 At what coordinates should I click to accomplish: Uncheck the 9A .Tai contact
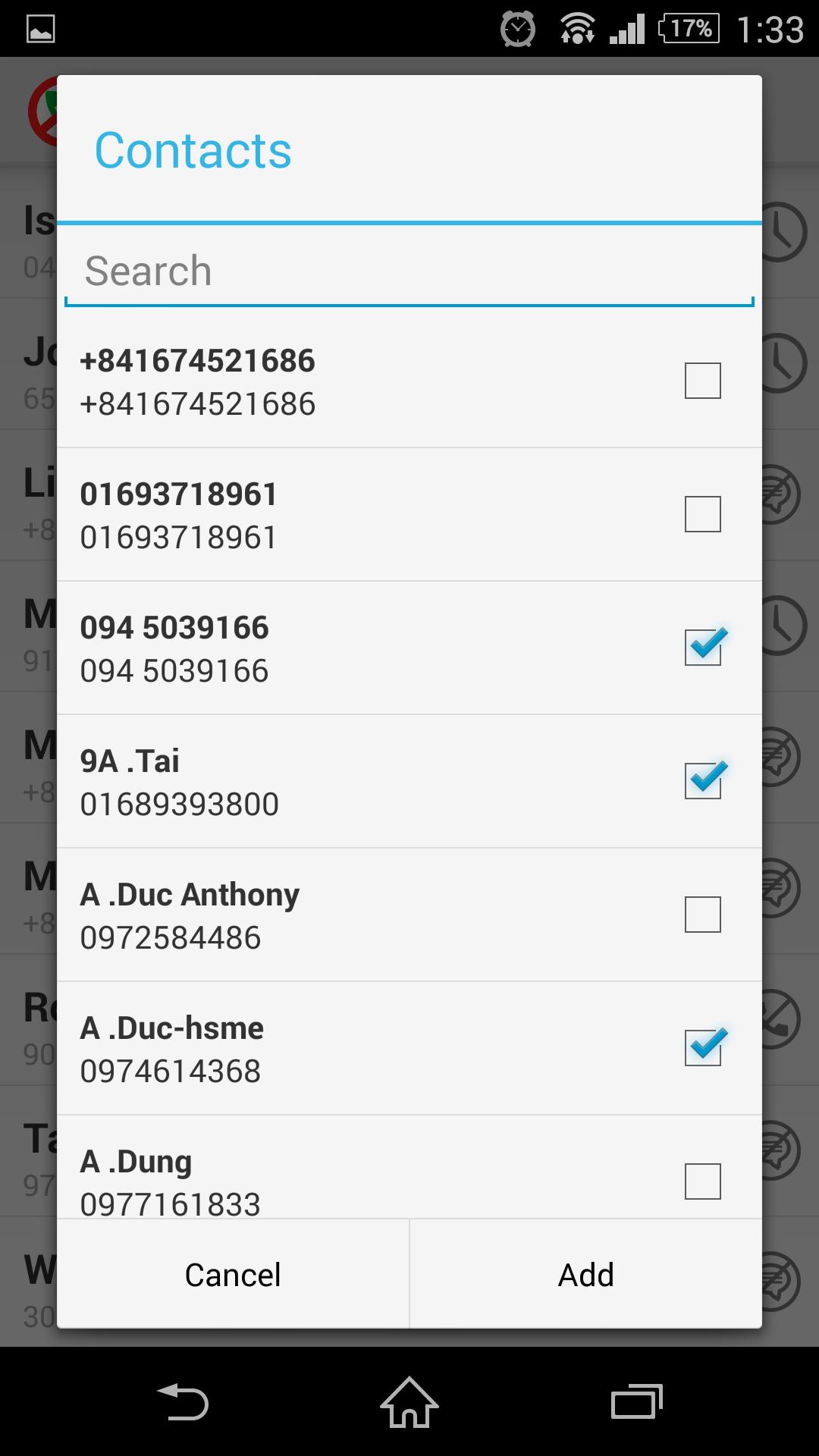point(704,780)
